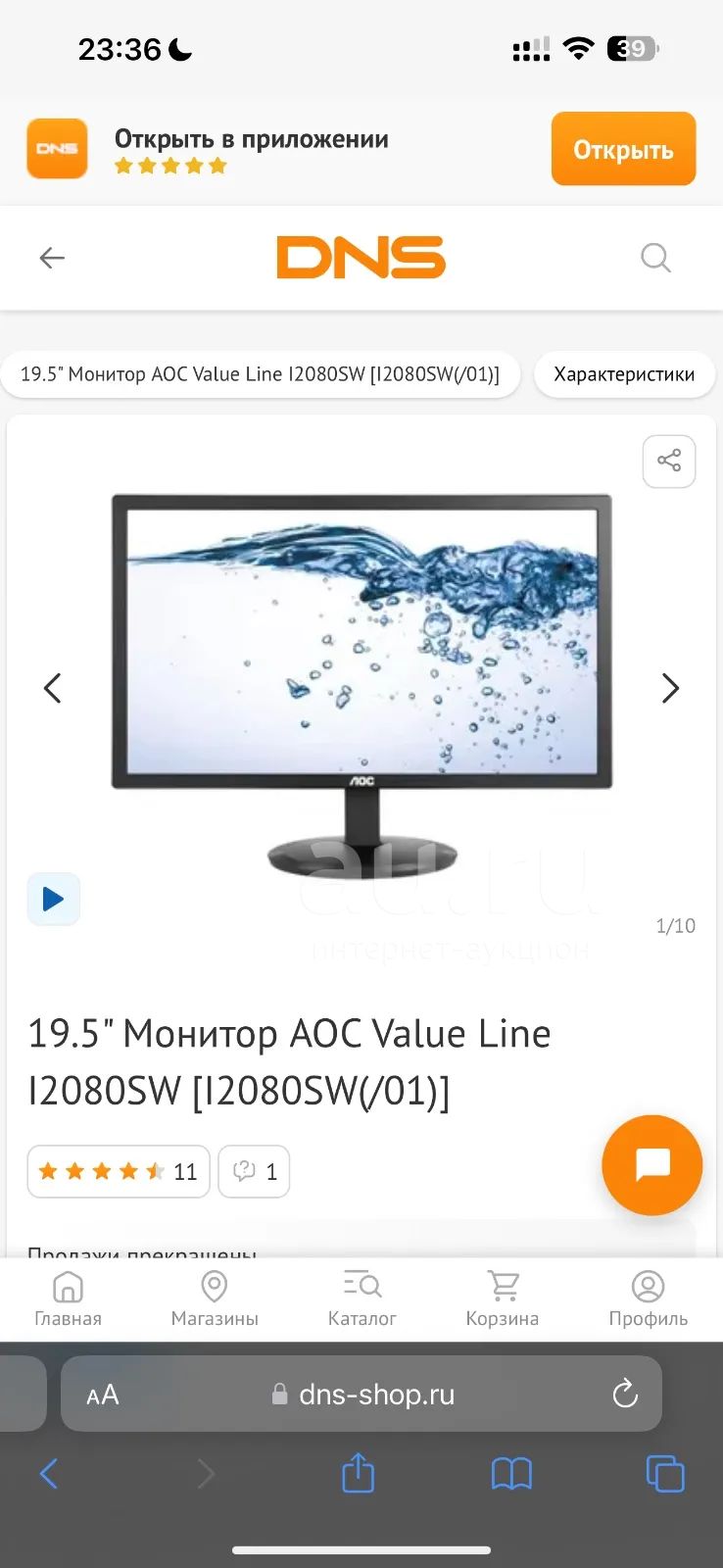Open the questions counter showing 1
The height and width of the screenshot is (1568, 723).
254,1171
